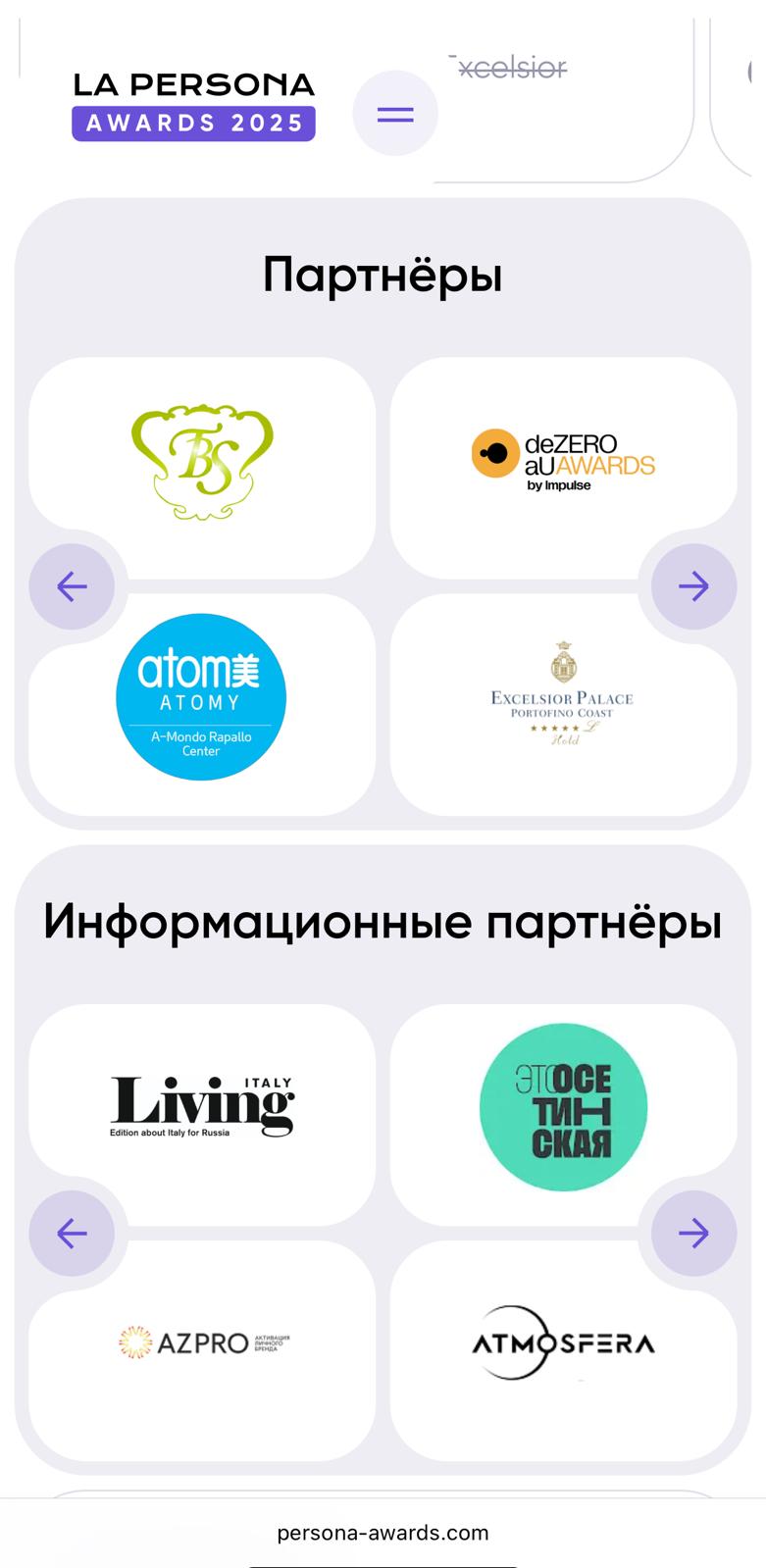
Task: Open the Atmosfera partner card
Action: (563, 1343)
